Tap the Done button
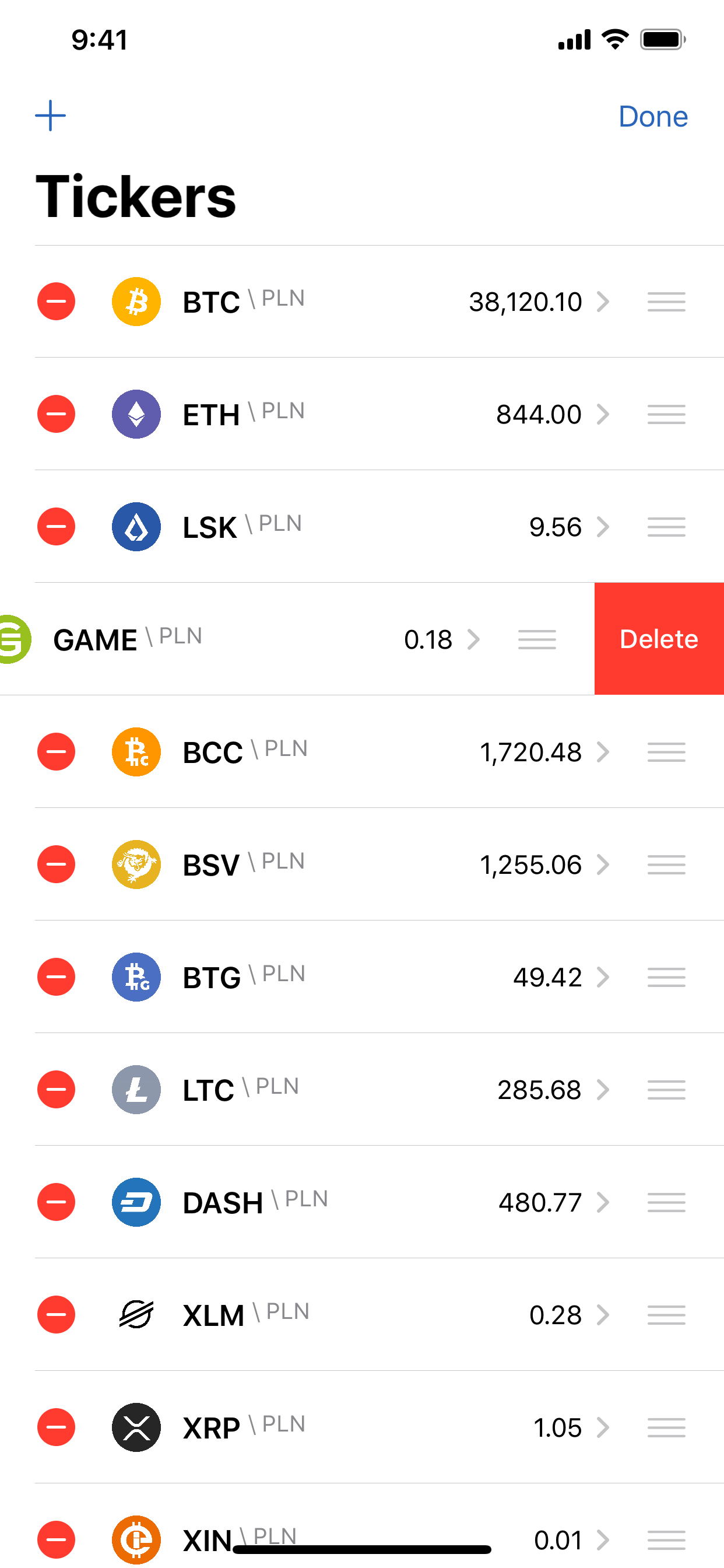Viewport: 724px width, 1568px height. tap(652, 116)
